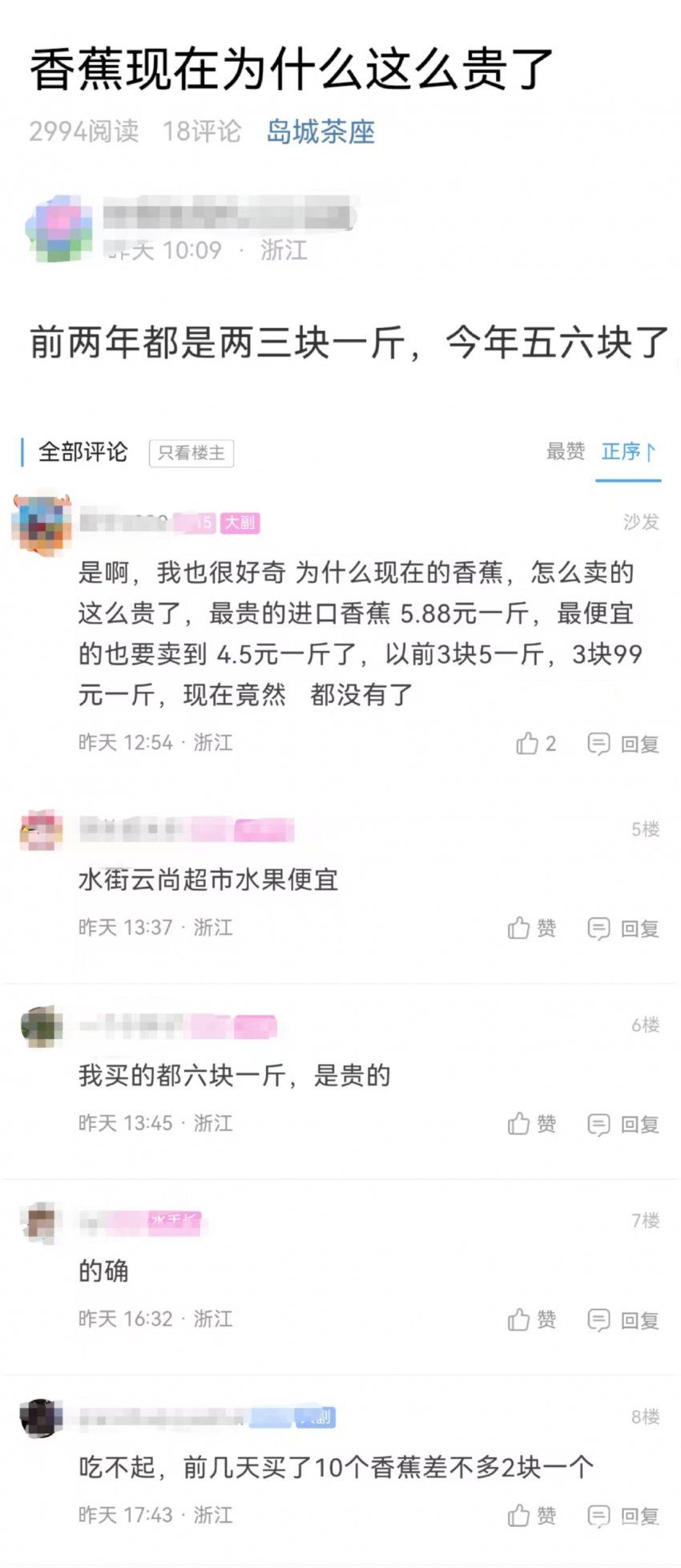Like the 六块一斤 comment
Viewport: 681px width, 1568px height.
[x=531, y=1124]
